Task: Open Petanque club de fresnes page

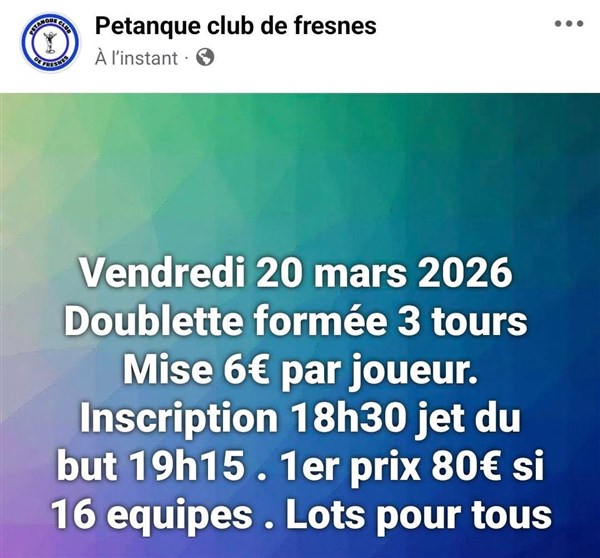Action: (x=235, y=26)
